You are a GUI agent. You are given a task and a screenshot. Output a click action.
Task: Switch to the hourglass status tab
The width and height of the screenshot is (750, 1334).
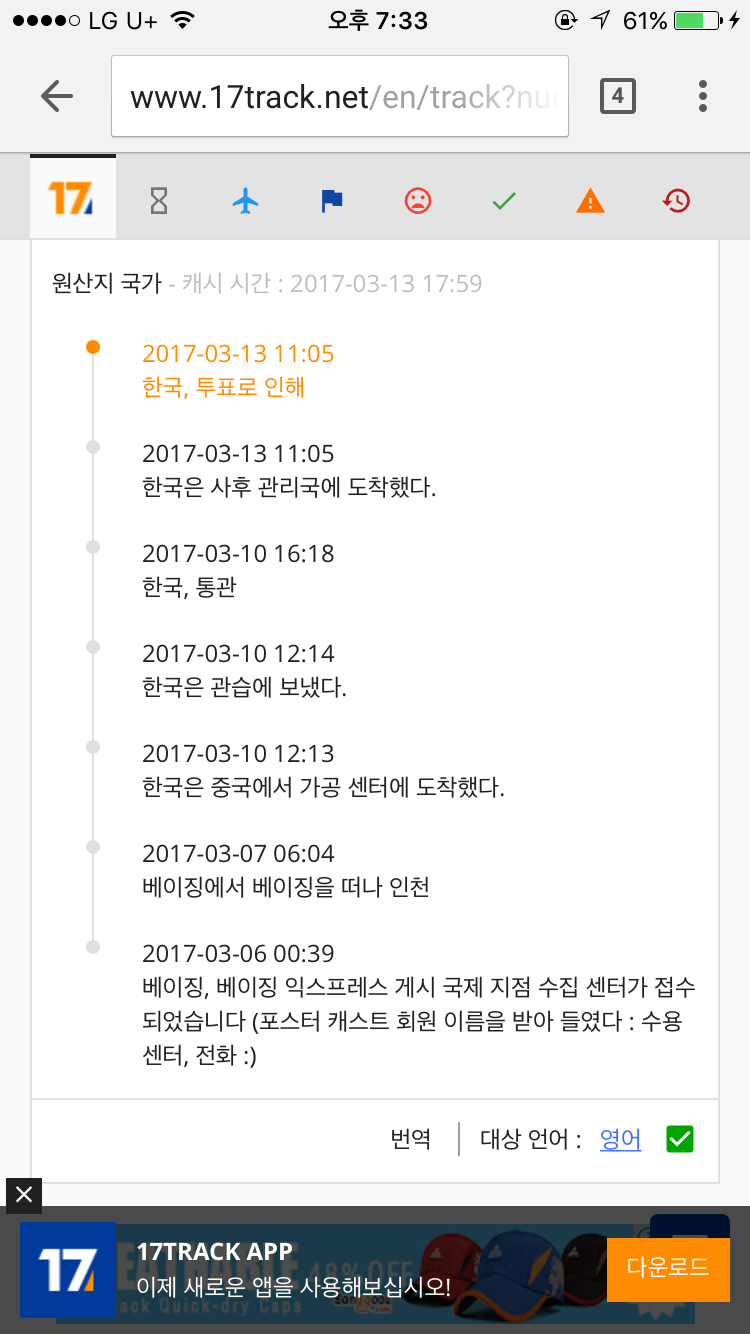159,201
